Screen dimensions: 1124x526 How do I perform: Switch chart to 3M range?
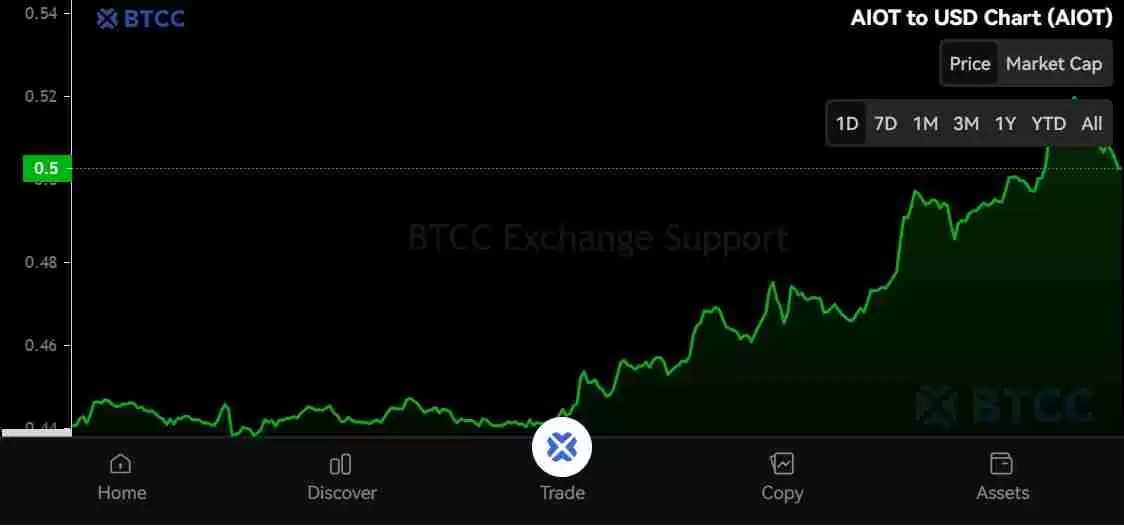[x=965, y=124]
